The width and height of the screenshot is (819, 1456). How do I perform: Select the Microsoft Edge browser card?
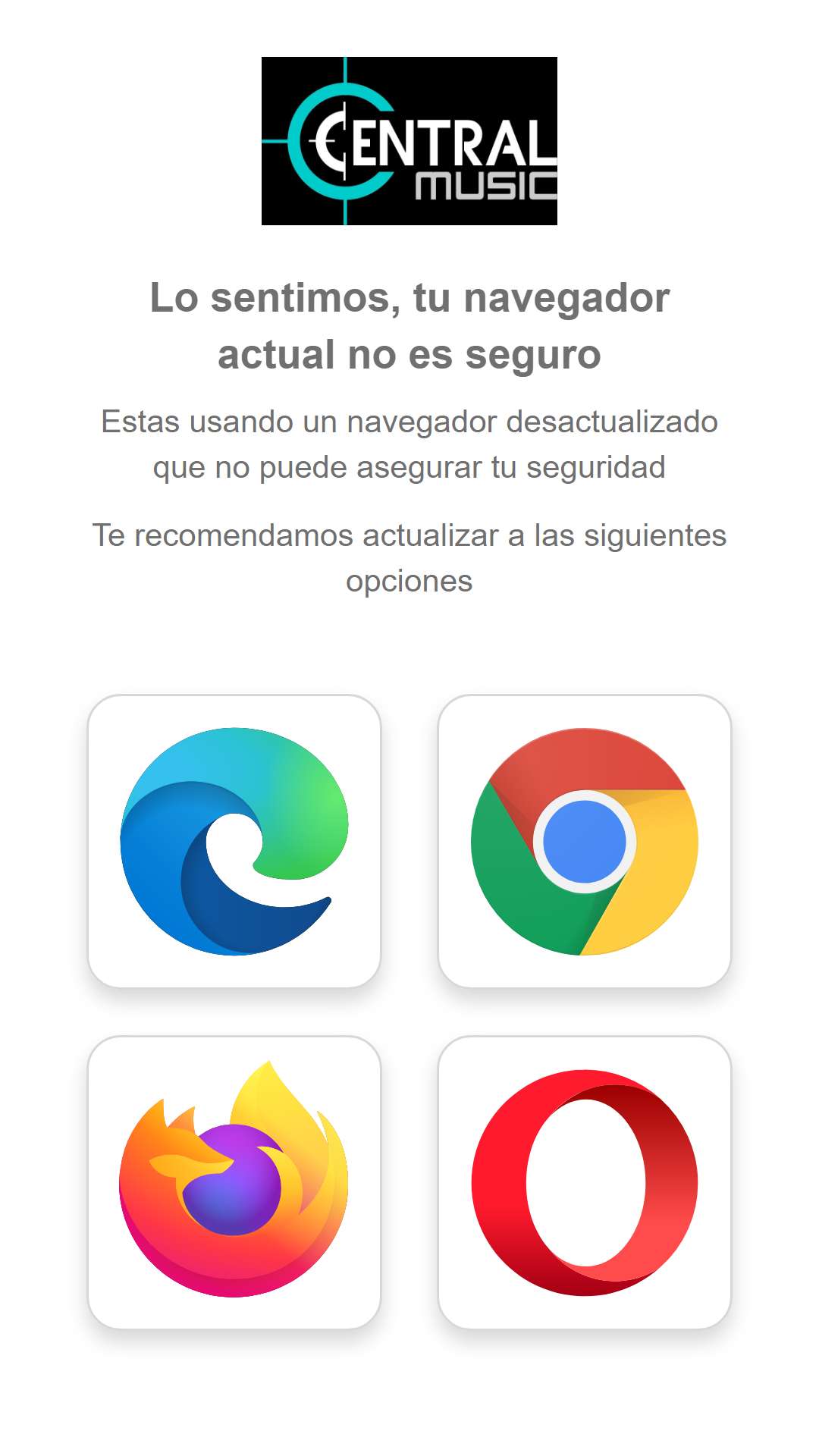click(234, 841)
